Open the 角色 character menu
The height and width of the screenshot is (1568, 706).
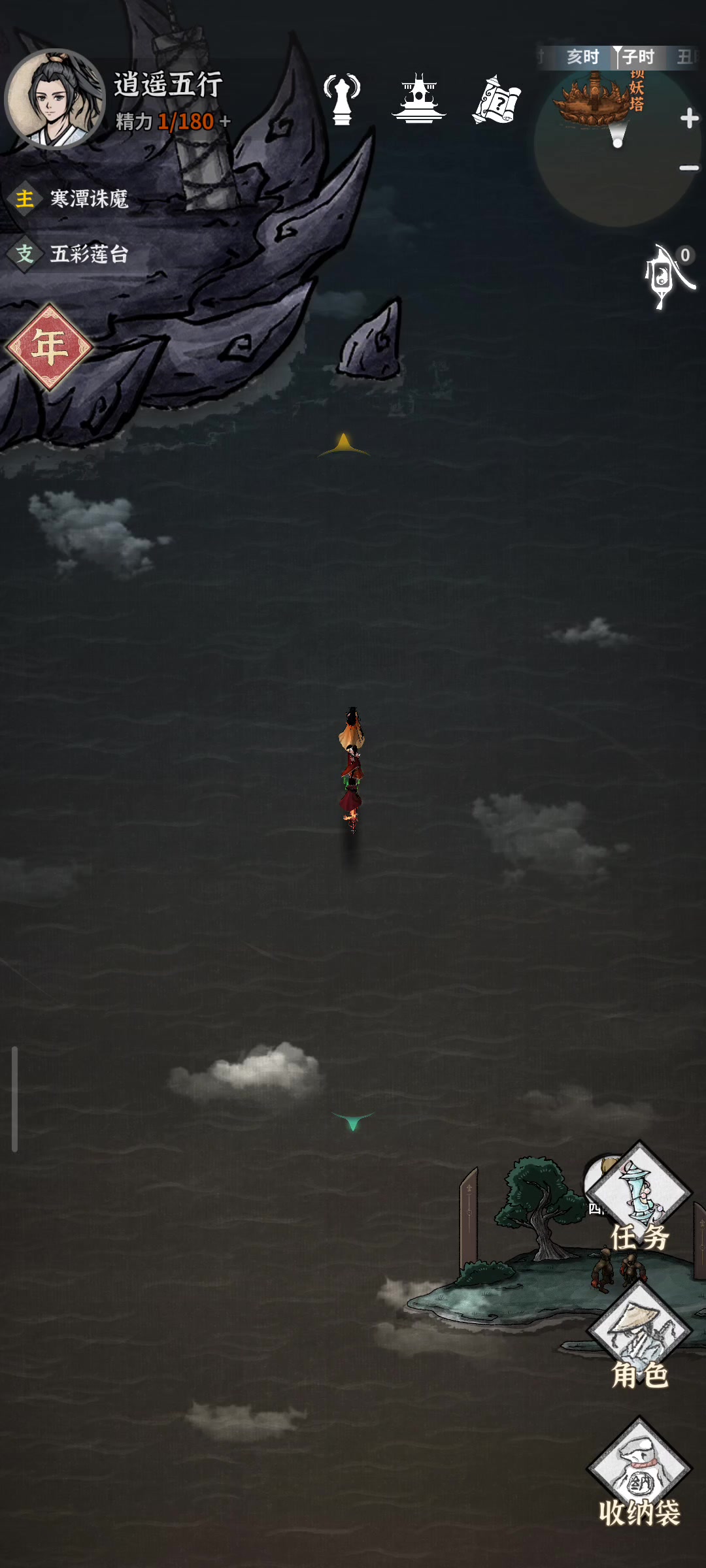pyautogui.click(x=639, y=1335)
